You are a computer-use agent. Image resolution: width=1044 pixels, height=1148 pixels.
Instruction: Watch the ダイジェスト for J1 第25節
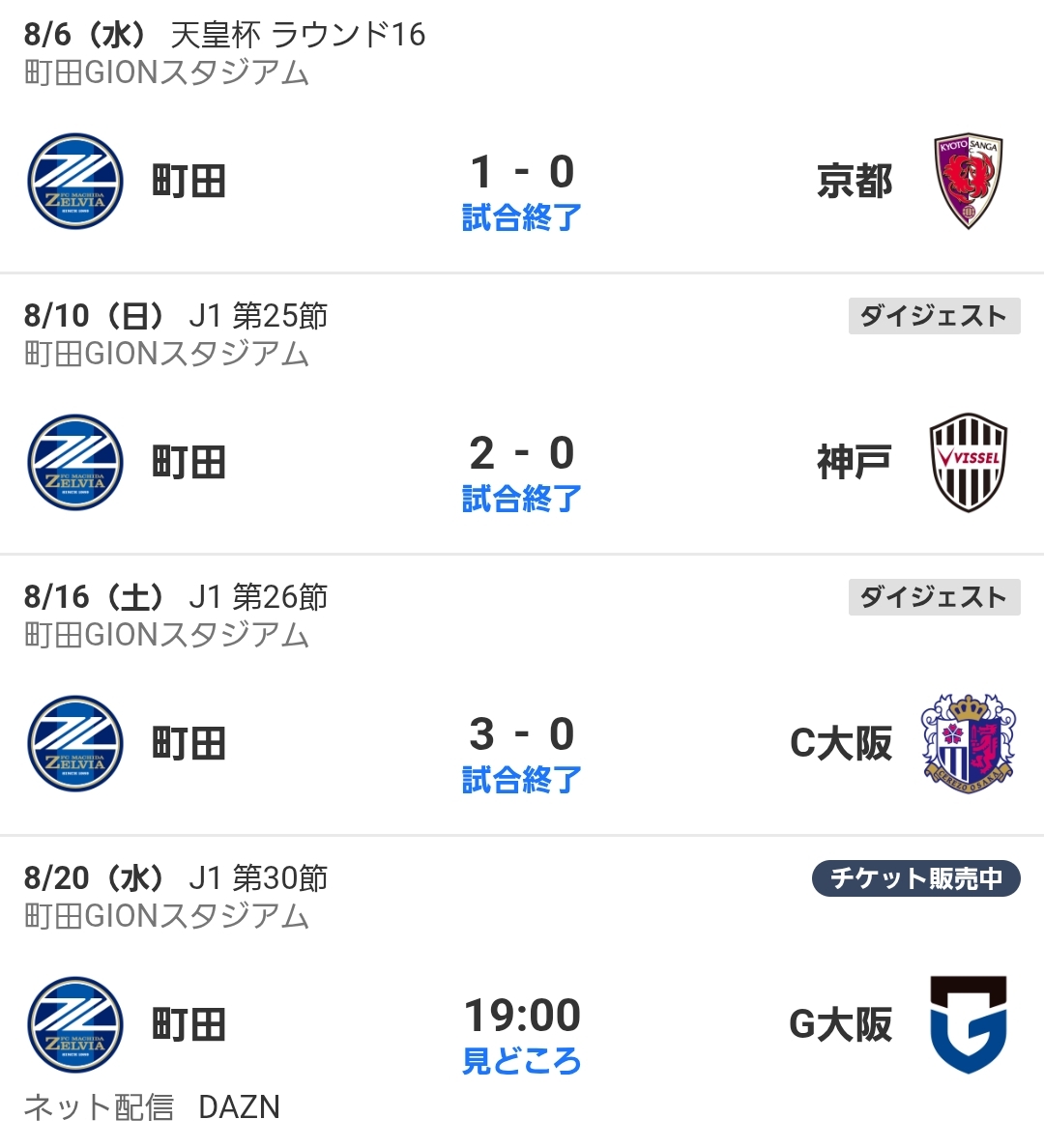point(934,316)
